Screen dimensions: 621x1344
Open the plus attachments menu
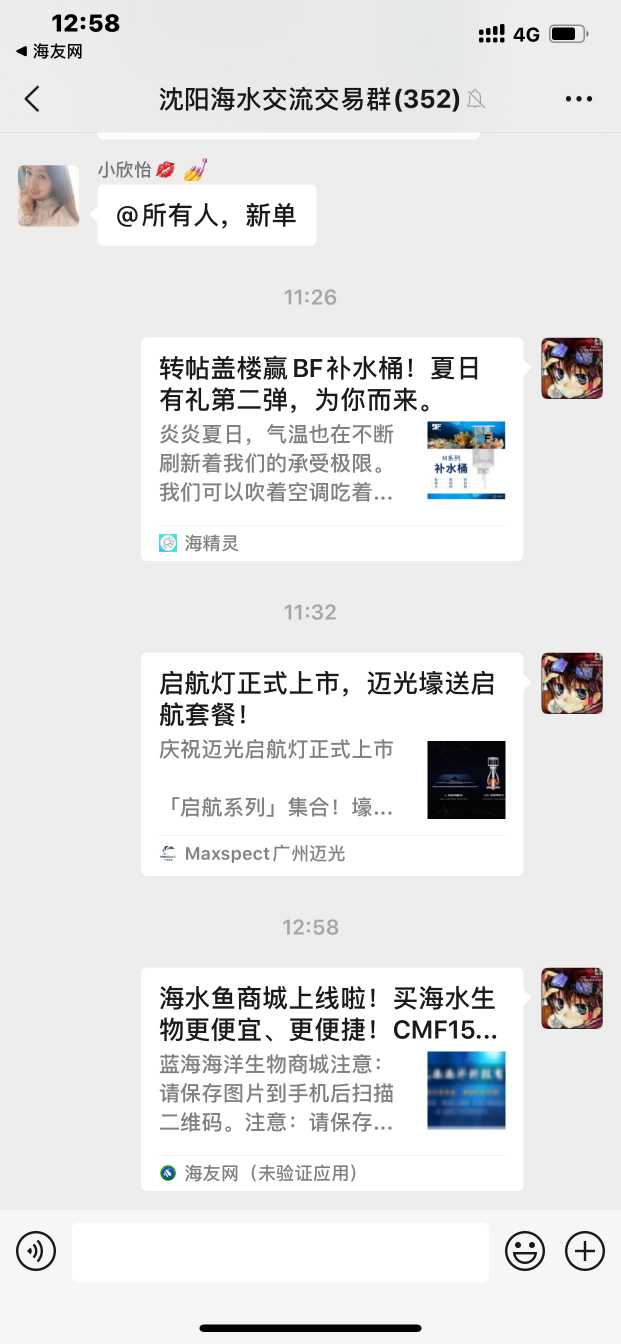coord(585,1251)
